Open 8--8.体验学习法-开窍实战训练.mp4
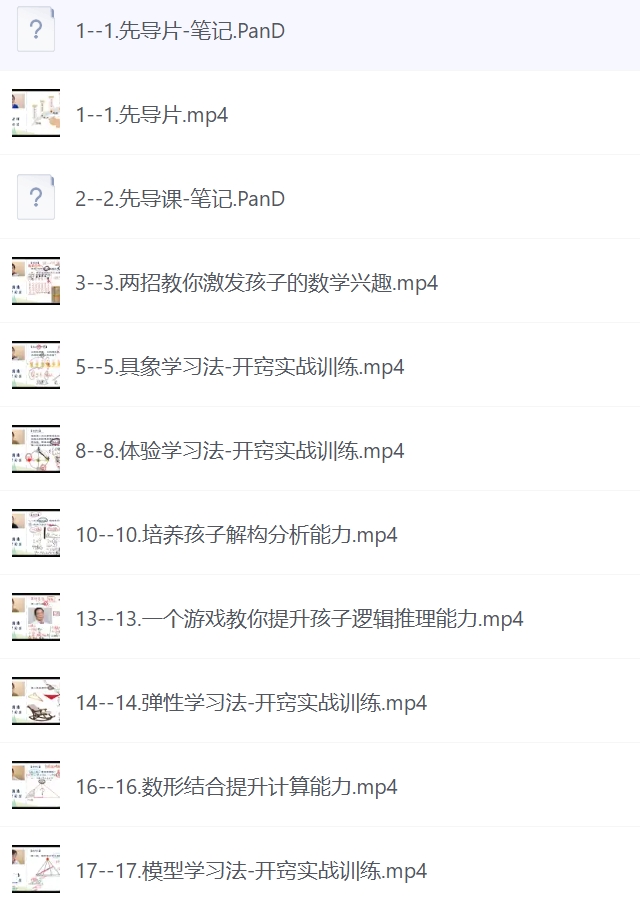The image size is (640, 909). click(x=240, y=451)
